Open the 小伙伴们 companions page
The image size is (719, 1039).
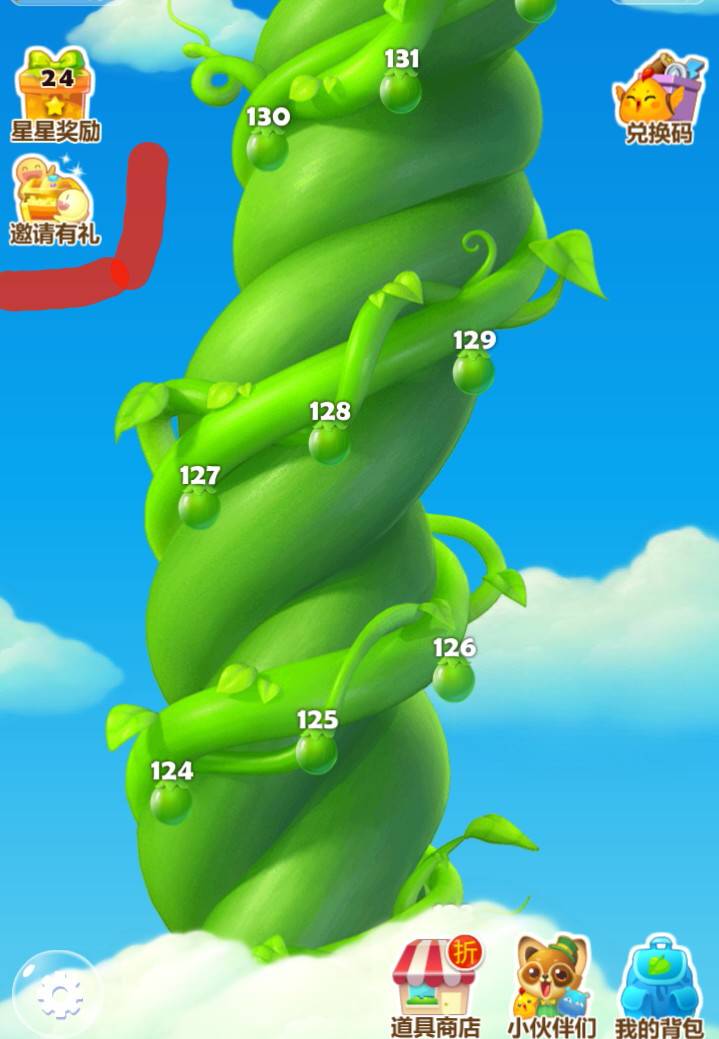[x=551, y=983]
